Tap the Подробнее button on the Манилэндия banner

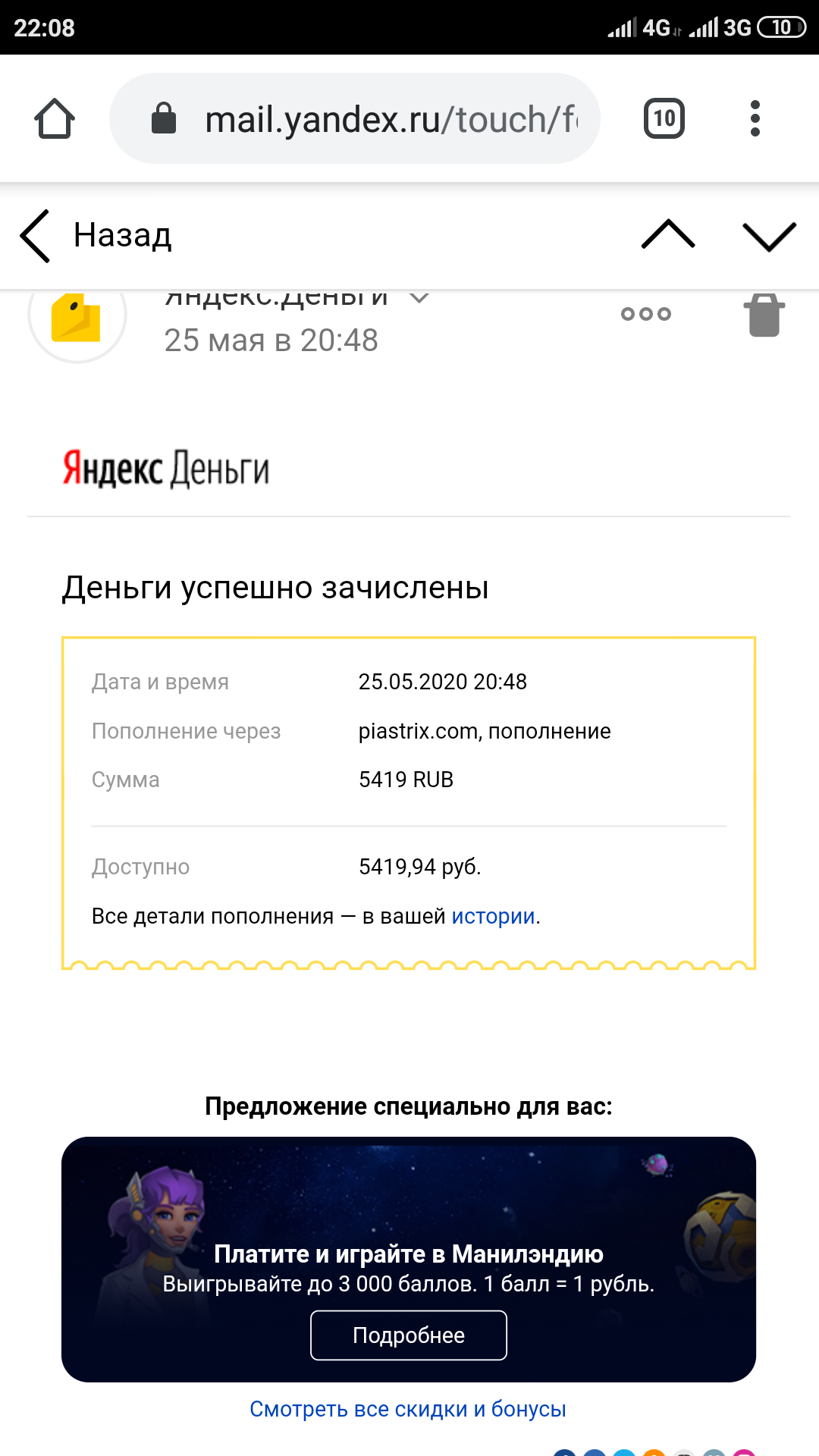tap(409, 1335)
